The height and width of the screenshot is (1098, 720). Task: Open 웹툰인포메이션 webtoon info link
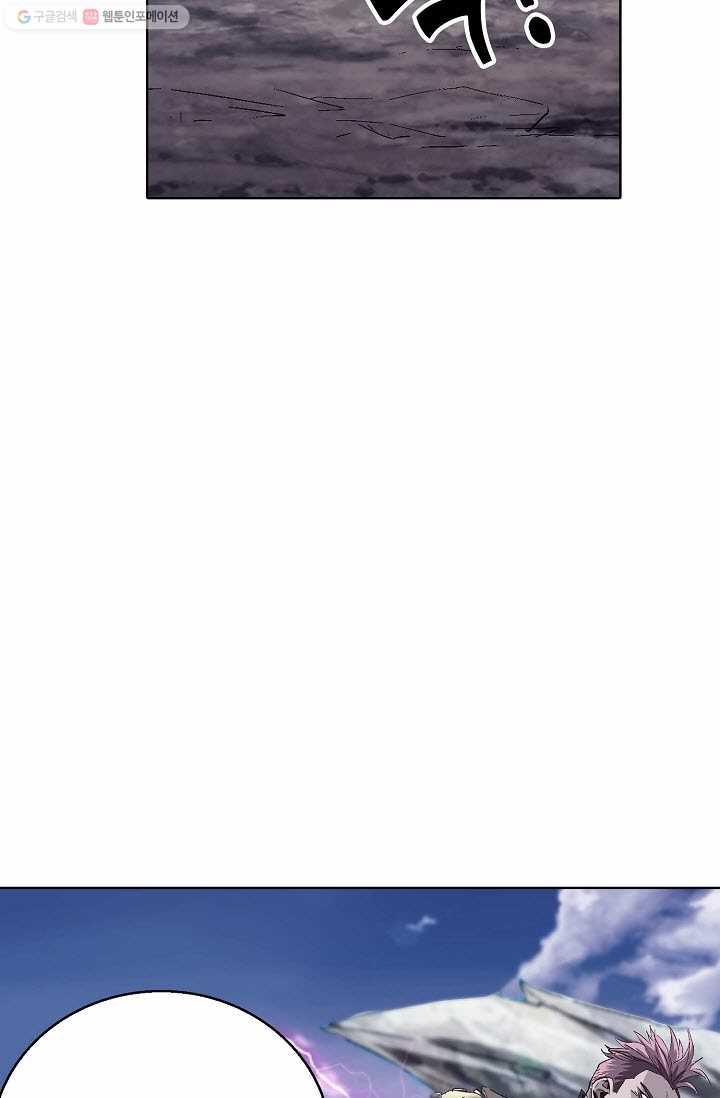[132, 17]
